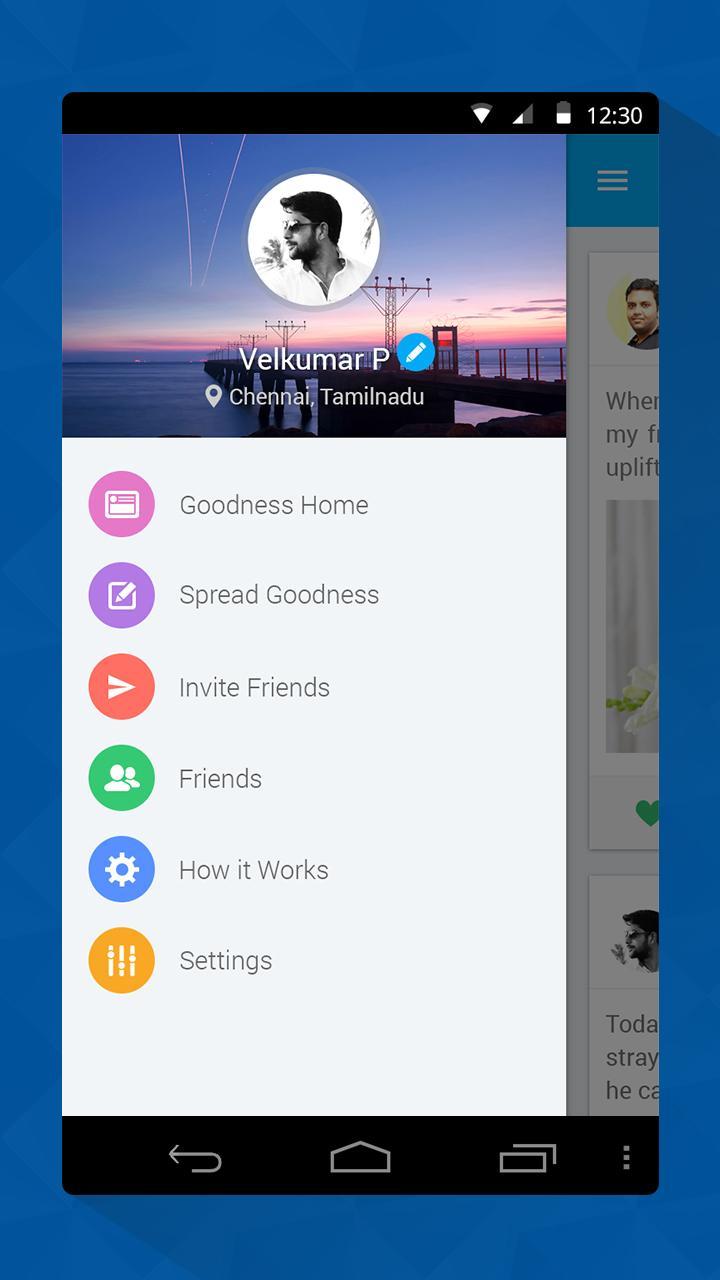Select Spread Goodness

(x=278, y=595)
